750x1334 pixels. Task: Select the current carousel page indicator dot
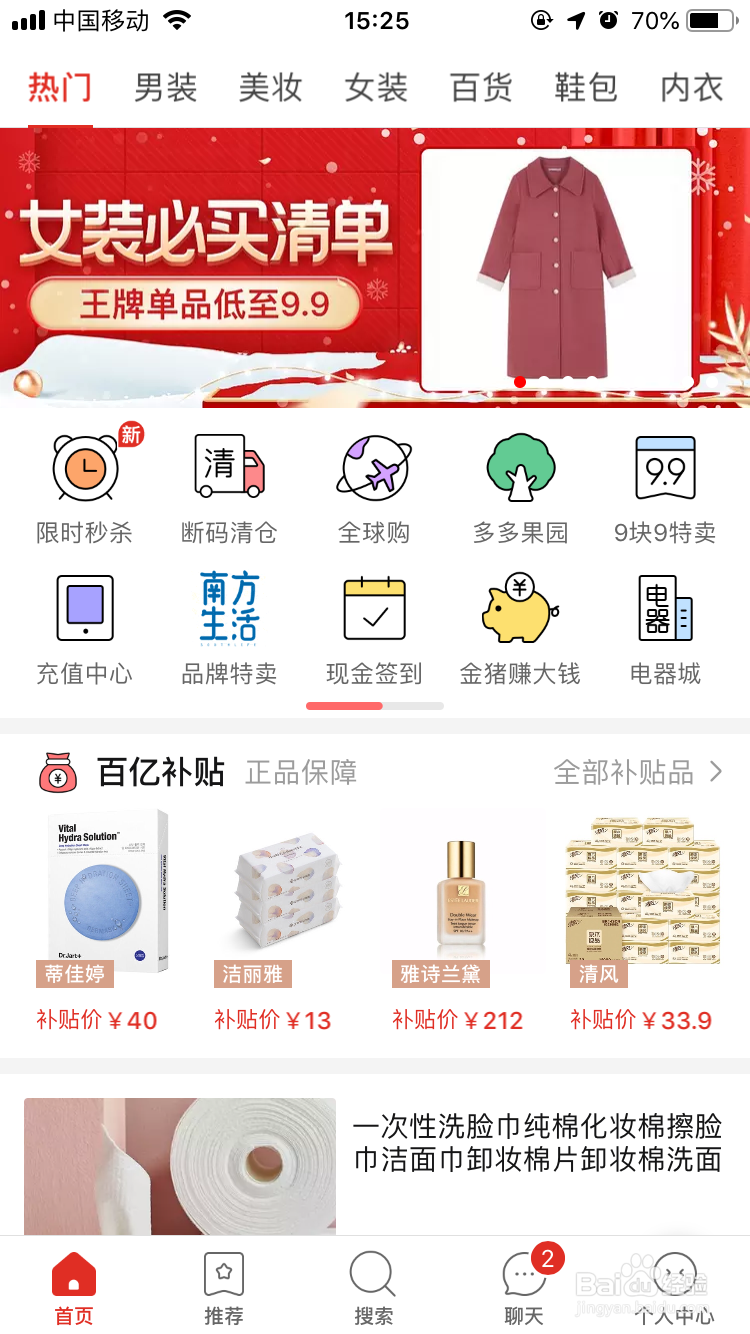pos(520,382)
